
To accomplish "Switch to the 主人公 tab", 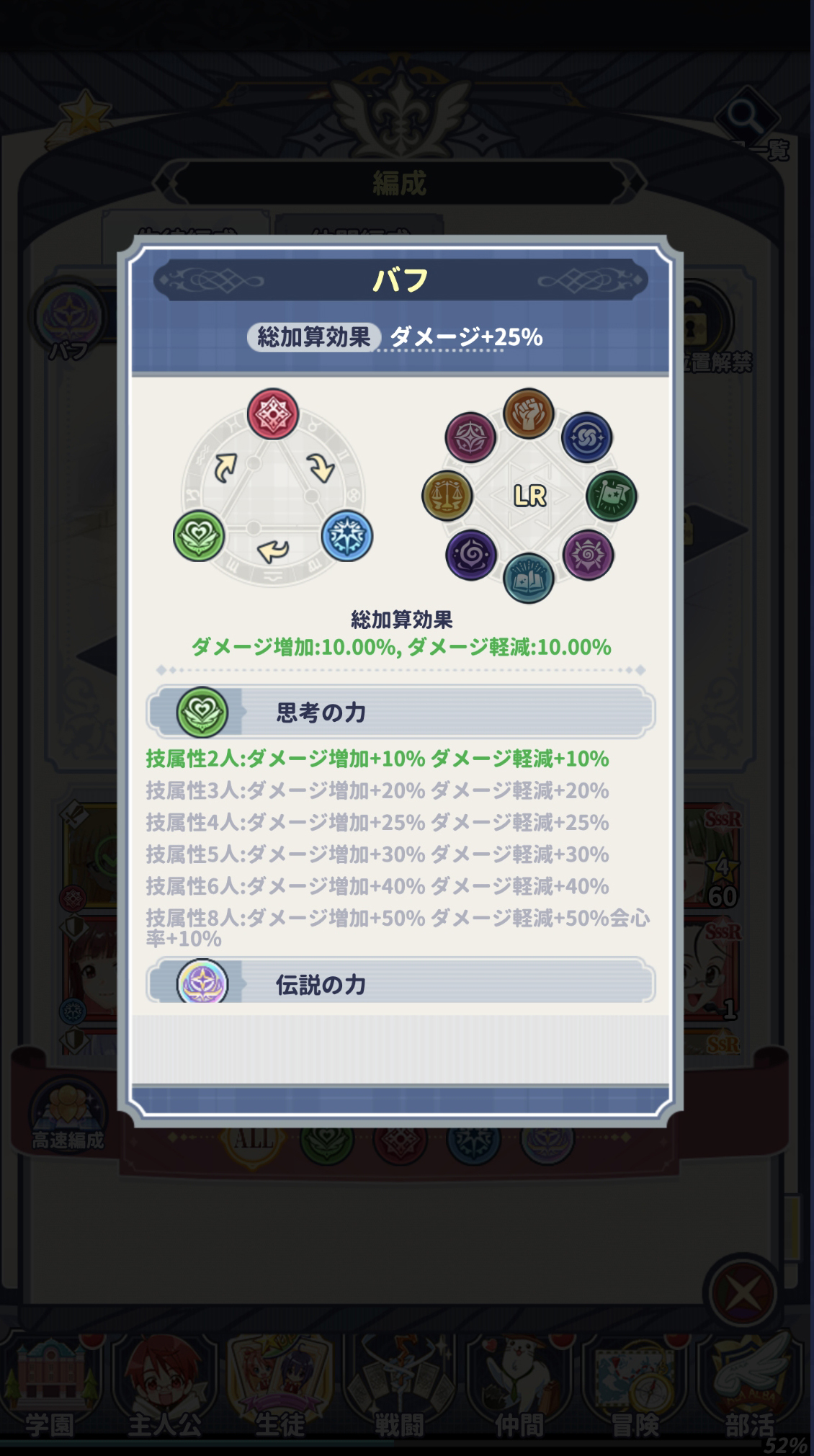I will [164, 1390].
